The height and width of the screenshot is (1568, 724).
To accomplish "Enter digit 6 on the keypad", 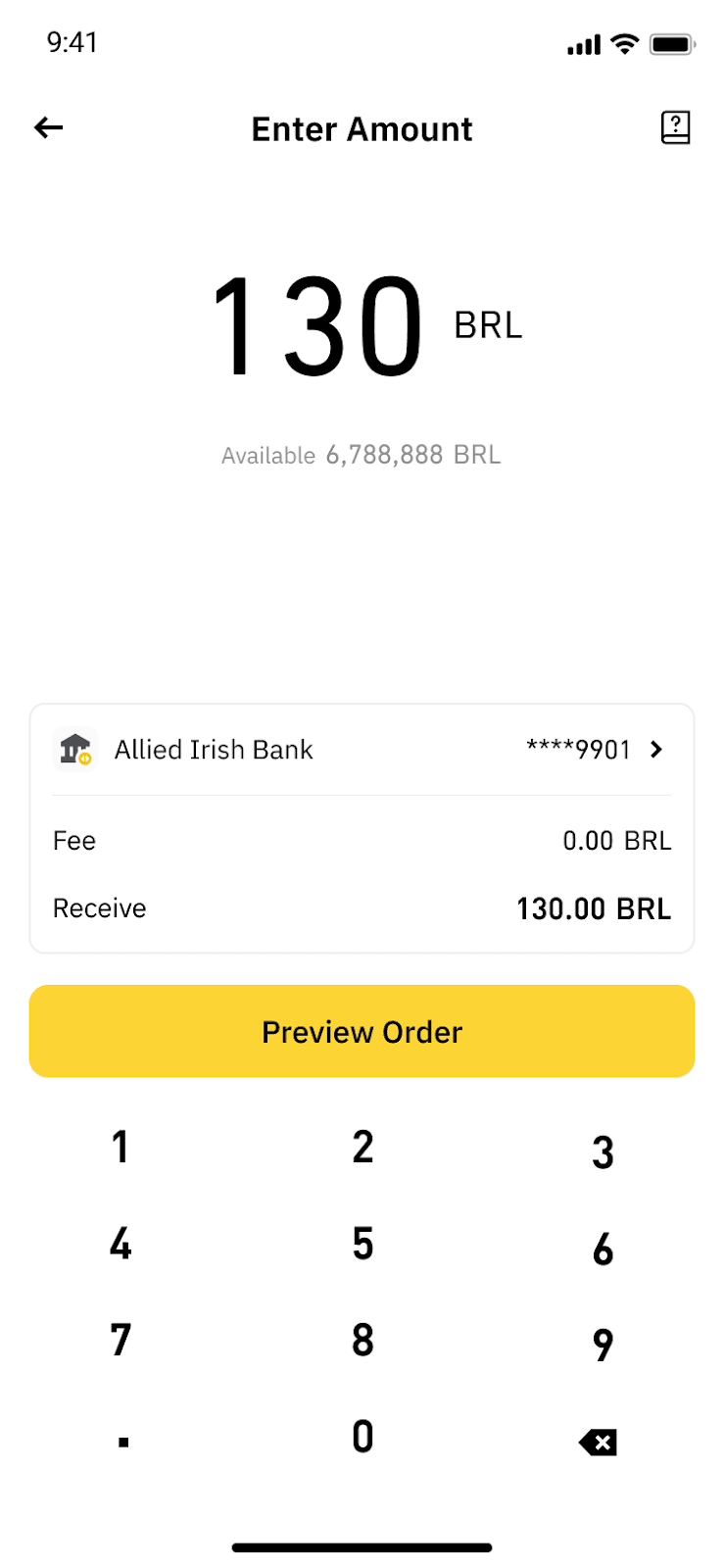I will click(603, 1249).
